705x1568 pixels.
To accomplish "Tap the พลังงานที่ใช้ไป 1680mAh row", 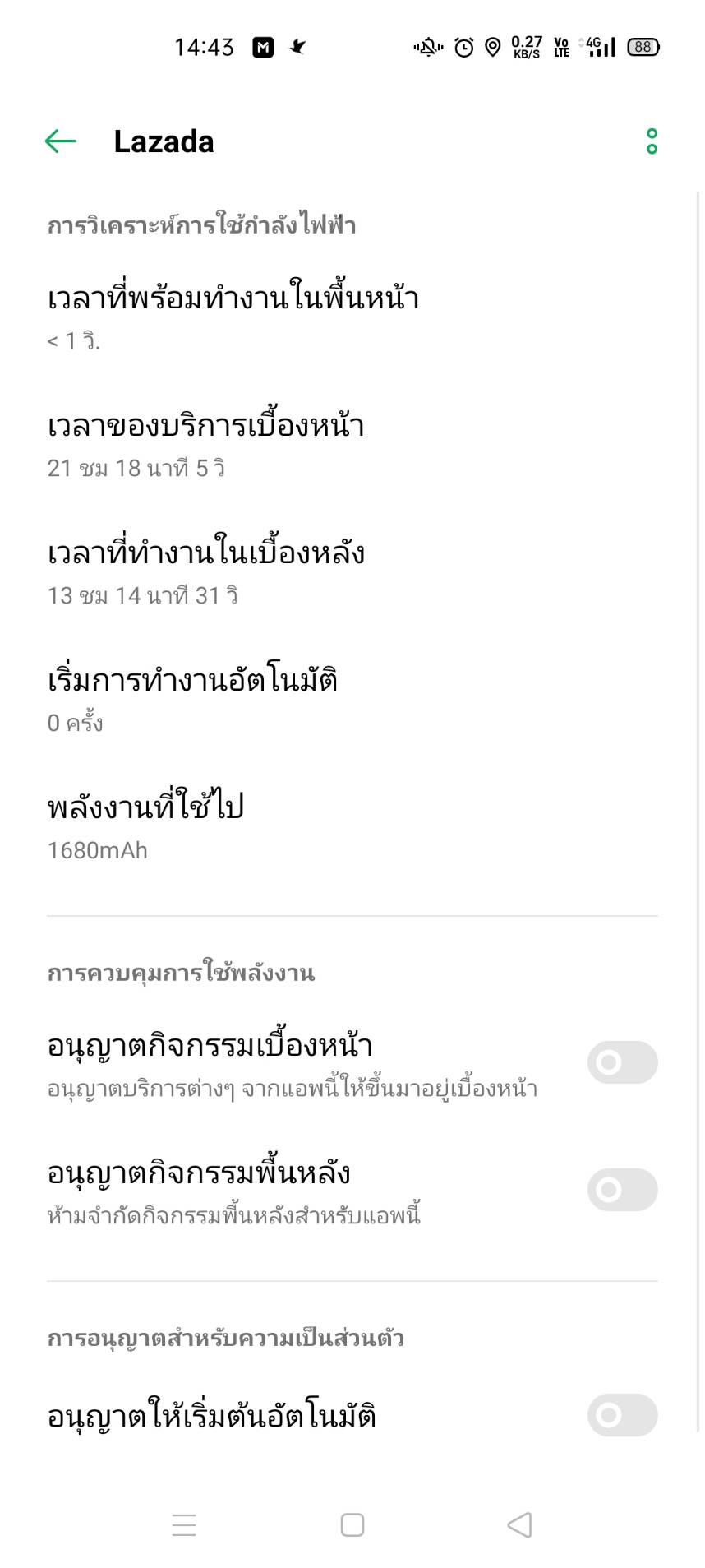I will click(352, 825).
